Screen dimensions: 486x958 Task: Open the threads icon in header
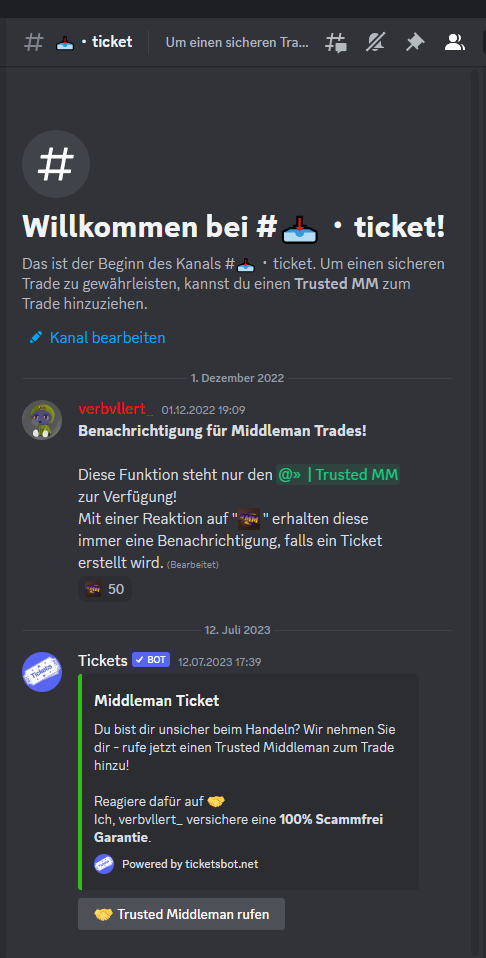pyautogui.click(x=336, y=42)
